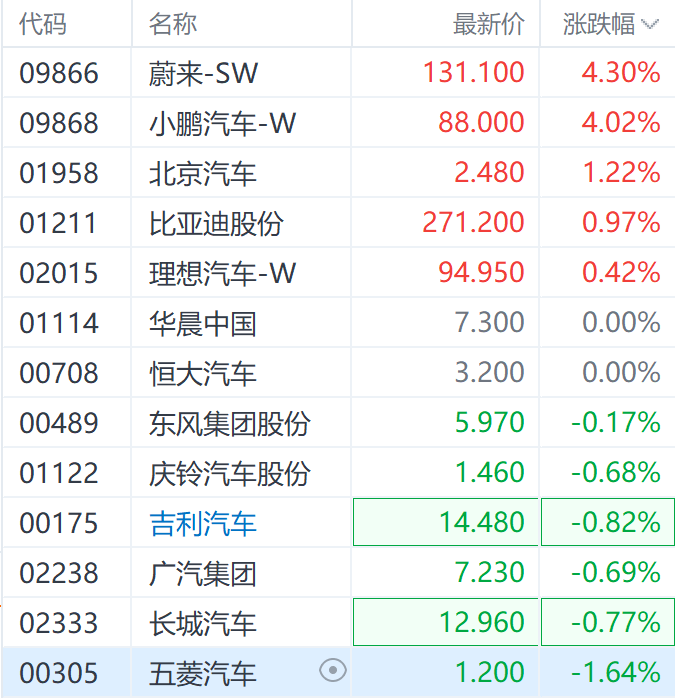Open 吉利汽车 stock link

click(203, 523)
